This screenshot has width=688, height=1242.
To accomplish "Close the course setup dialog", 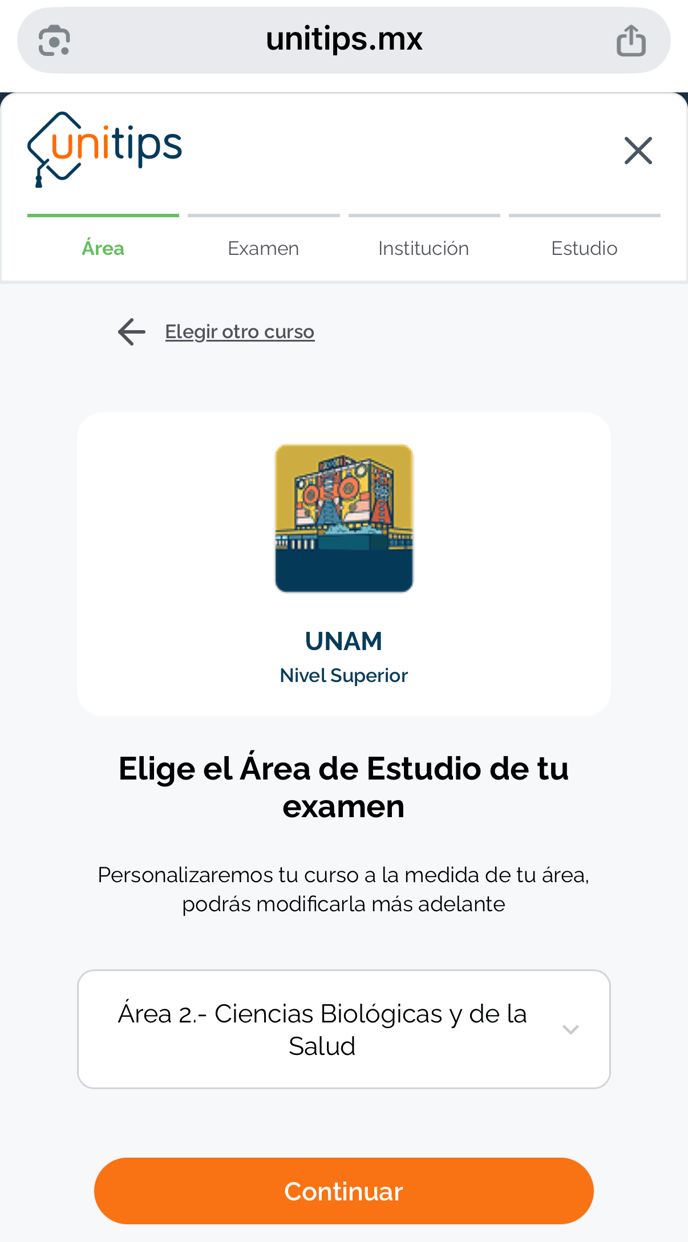I will click(638, 151).
